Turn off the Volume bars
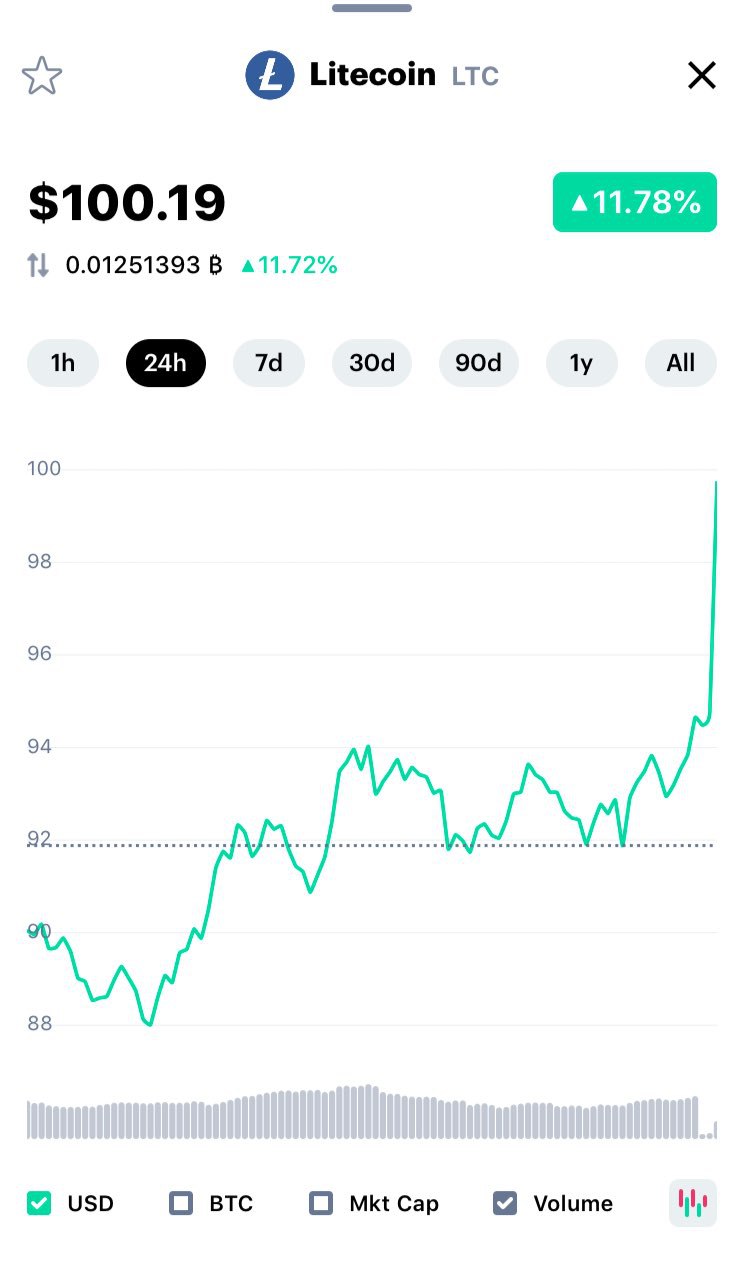This screenshot has height=1262, width=744. pyautogui.click(x=505, y=1203)
